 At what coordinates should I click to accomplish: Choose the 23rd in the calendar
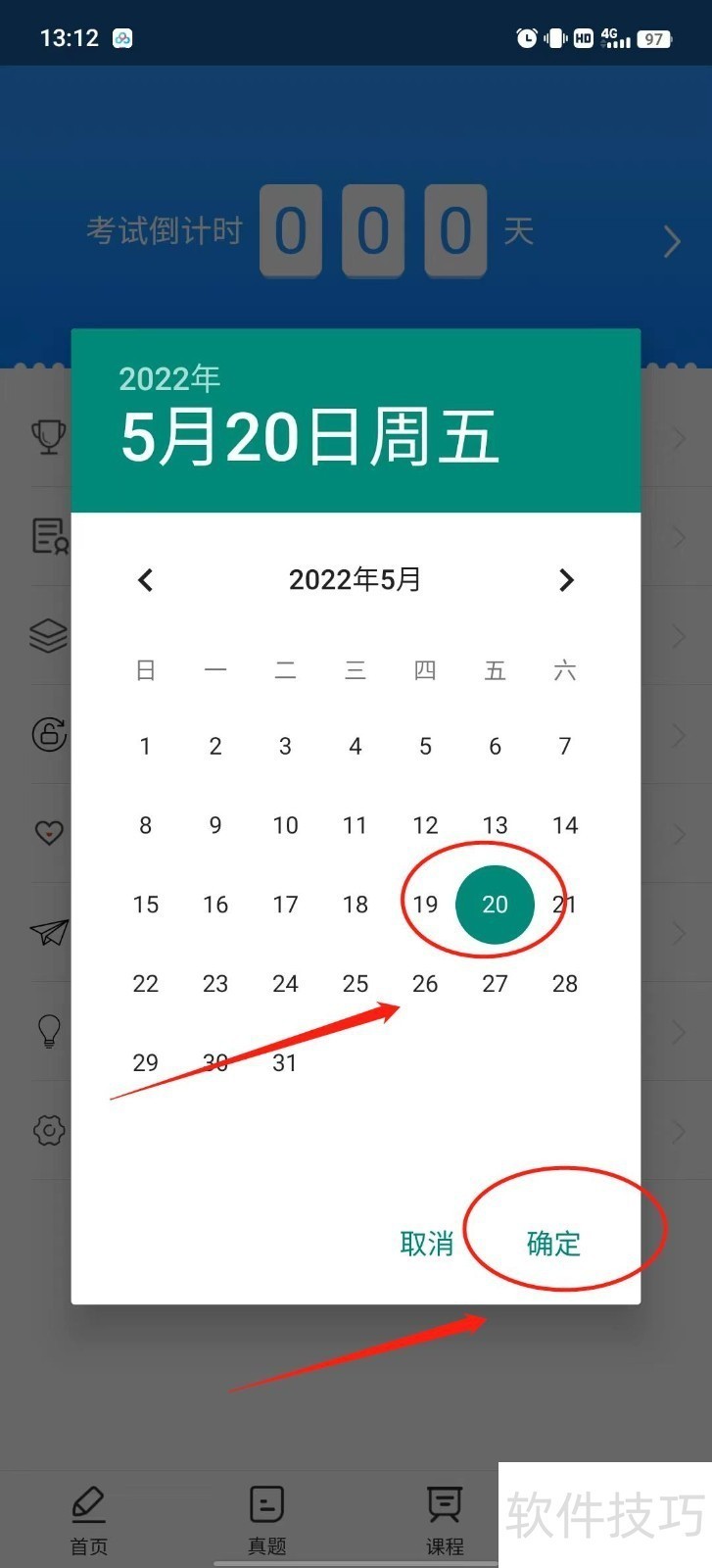pyautogui.click(x=215, y=983)
